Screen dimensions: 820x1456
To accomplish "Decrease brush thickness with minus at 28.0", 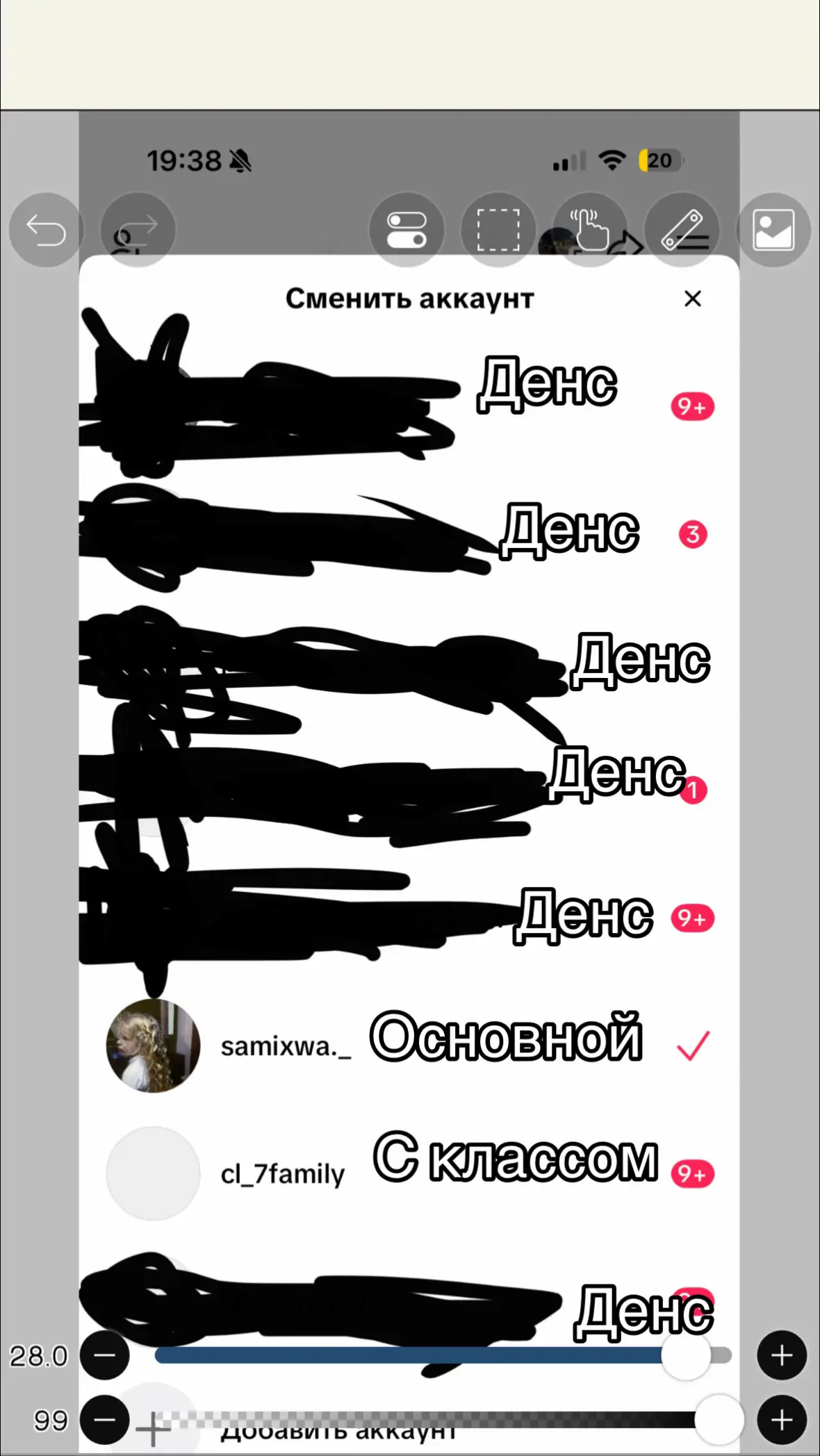I will click(105, 1355).
